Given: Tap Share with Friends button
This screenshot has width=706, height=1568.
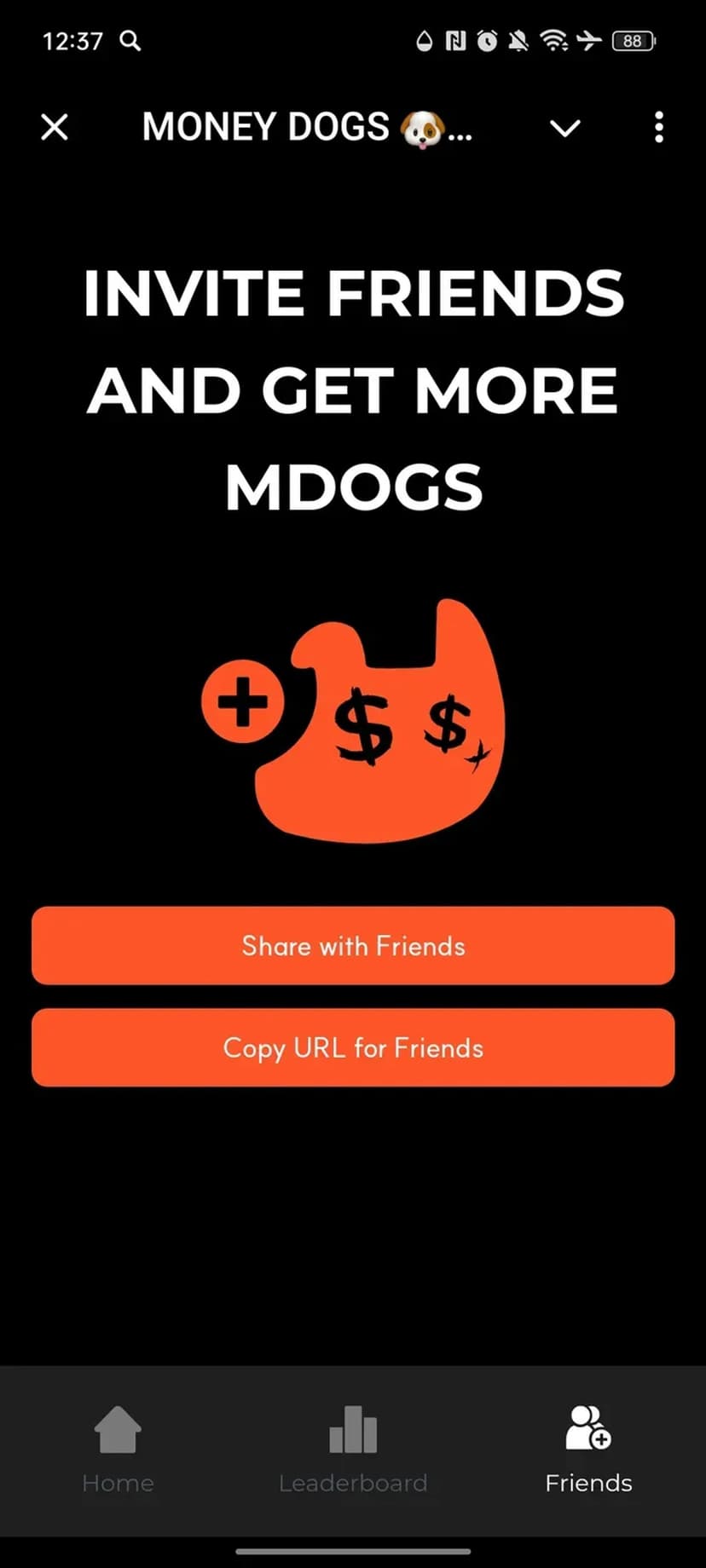Looking at the screenshot, I should coord(353,946).
